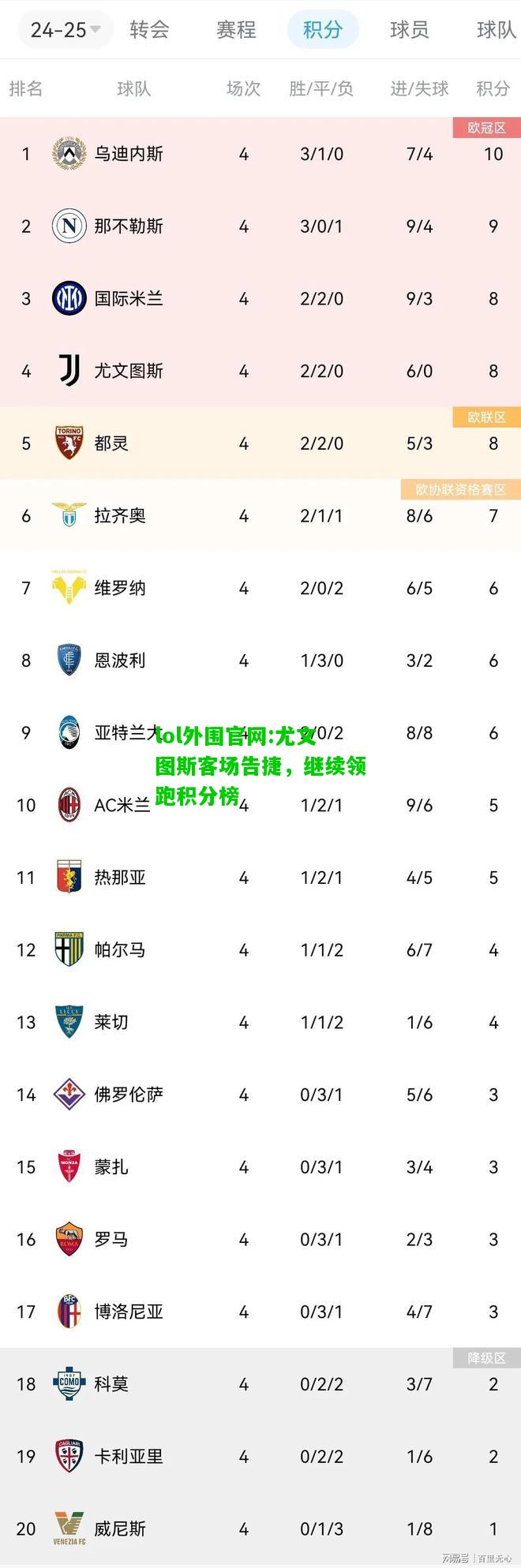Select the 积分 tab
The width and height of the screenshot is (521, 1568).
(x=323, y=30)
